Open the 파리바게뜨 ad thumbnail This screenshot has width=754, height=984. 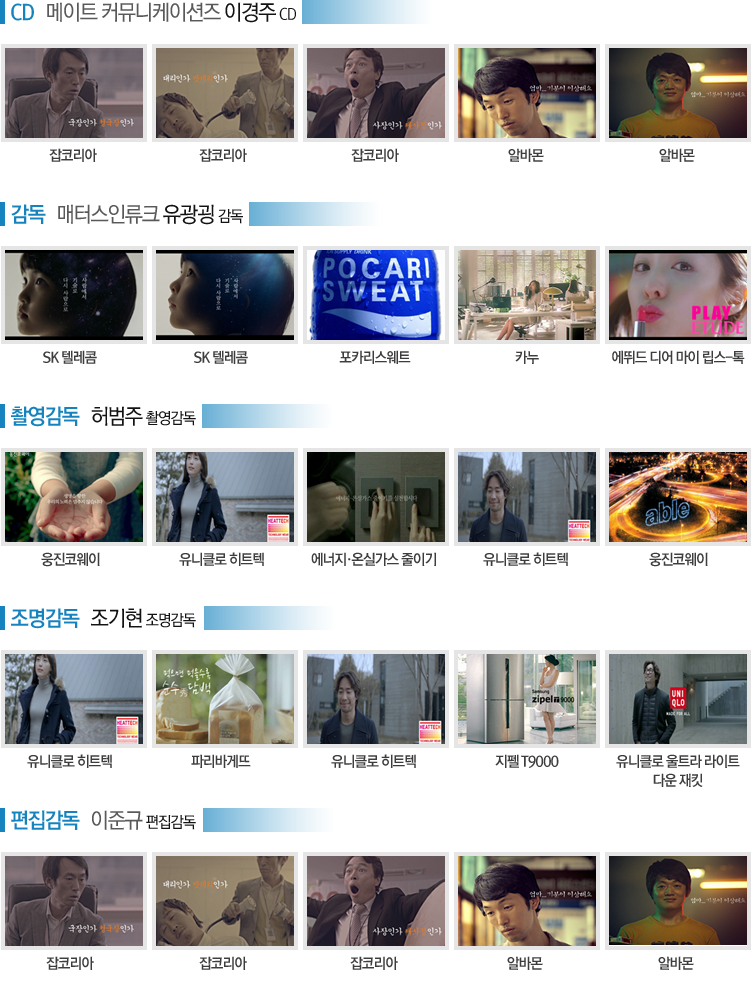click(x=225, y=699)
